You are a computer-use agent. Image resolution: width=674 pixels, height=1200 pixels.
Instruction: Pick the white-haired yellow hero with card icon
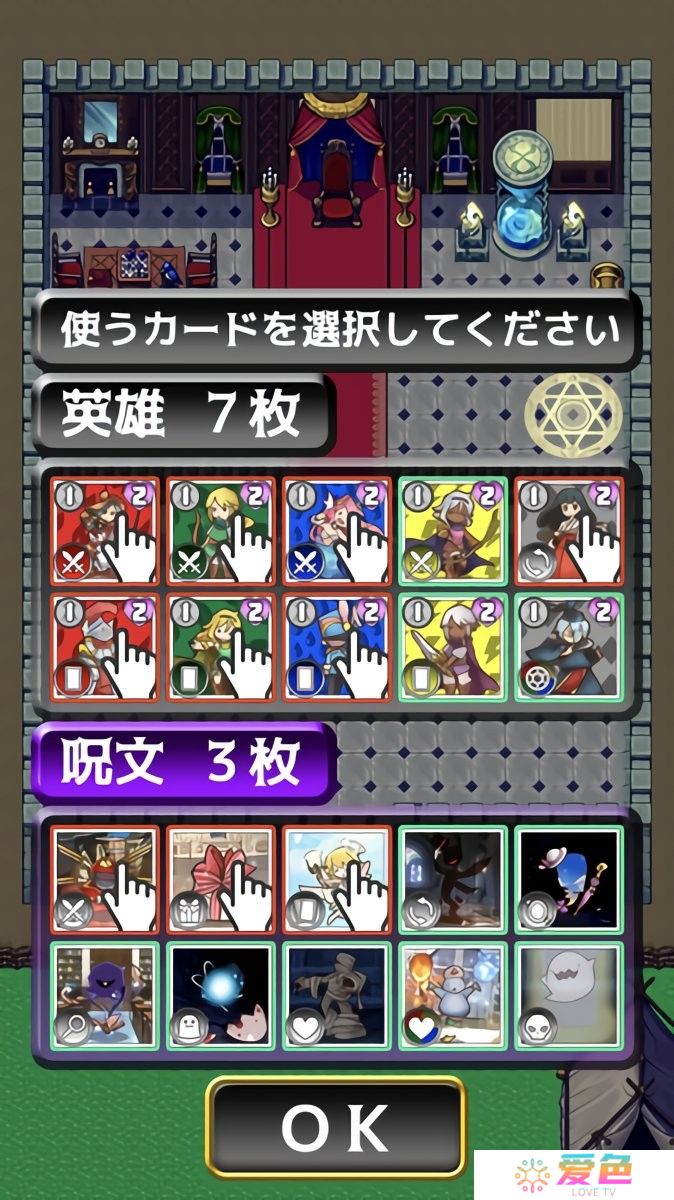[453, 647]
